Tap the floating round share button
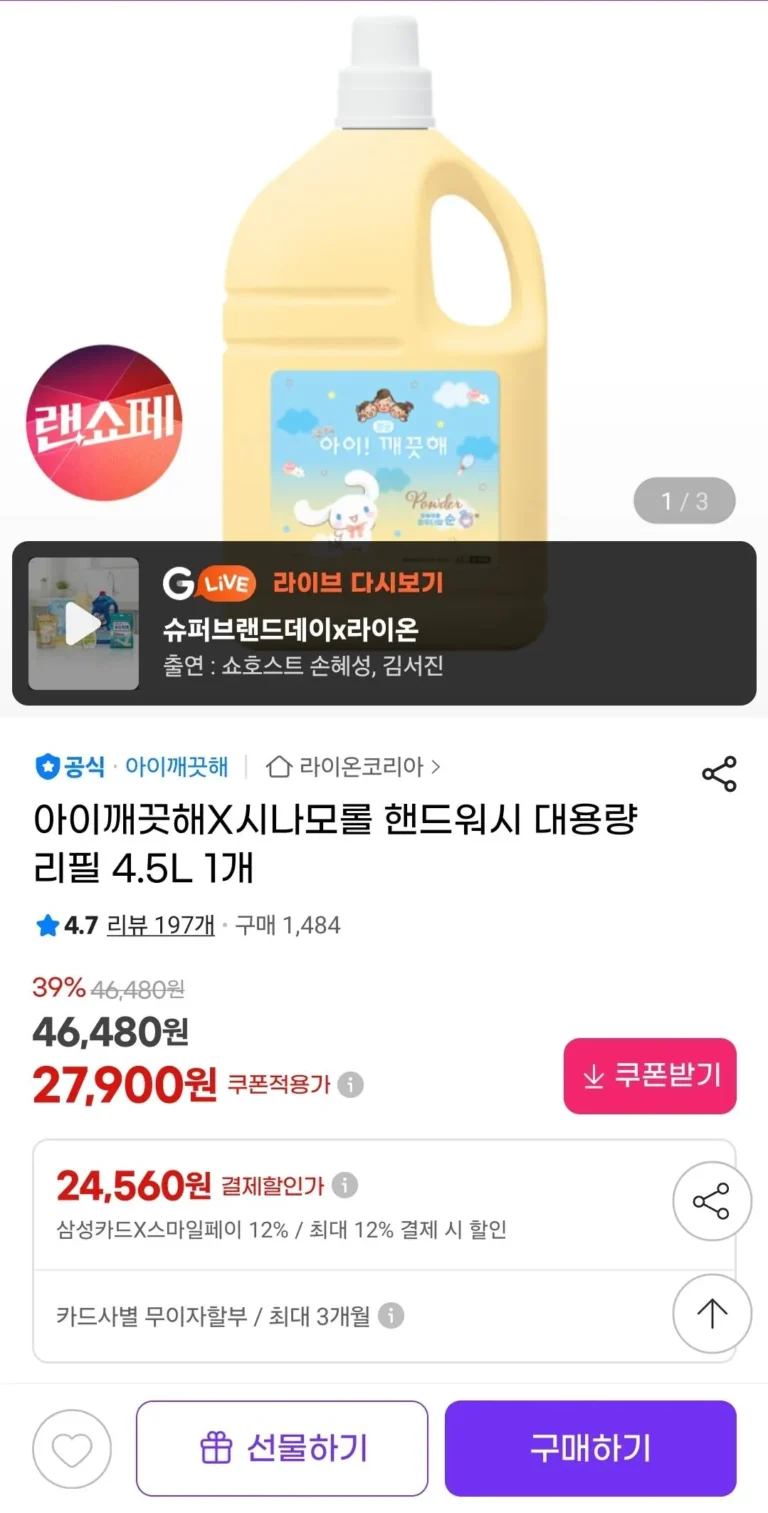 click(711, 1201)
